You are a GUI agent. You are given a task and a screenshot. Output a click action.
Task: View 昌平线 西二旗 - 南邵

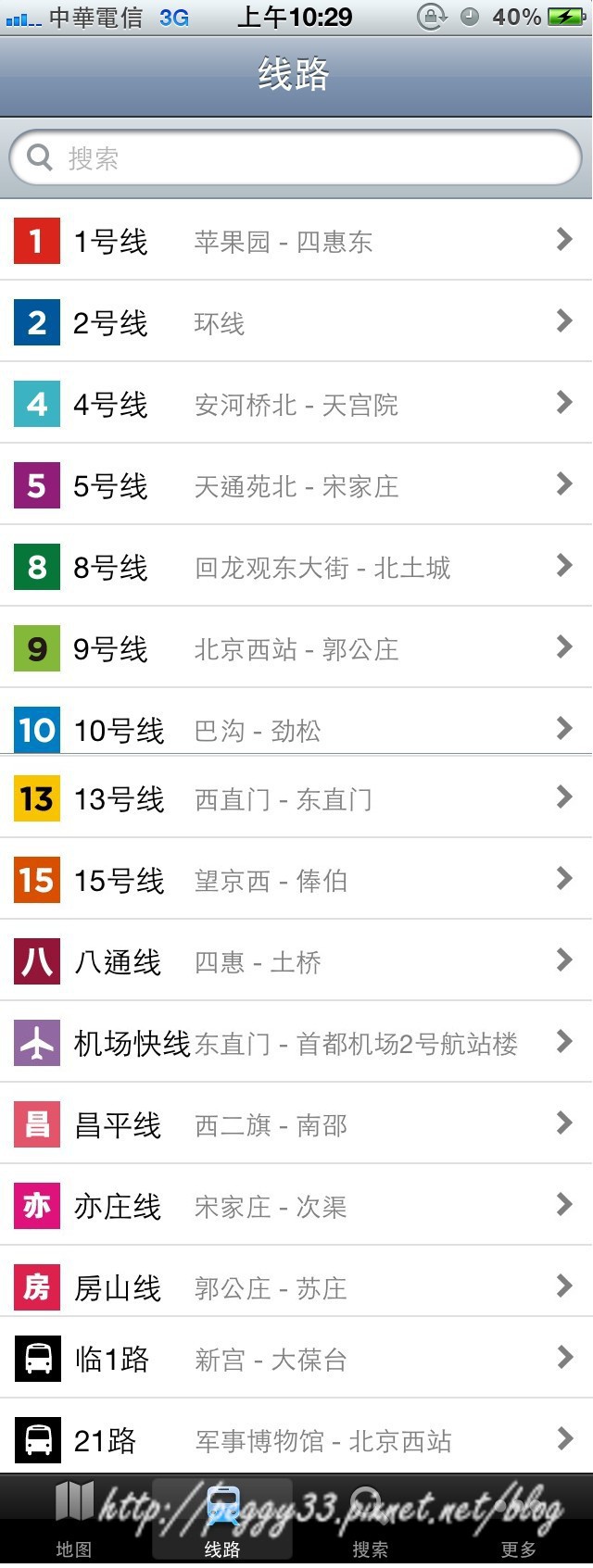[x=296, y=1124]
